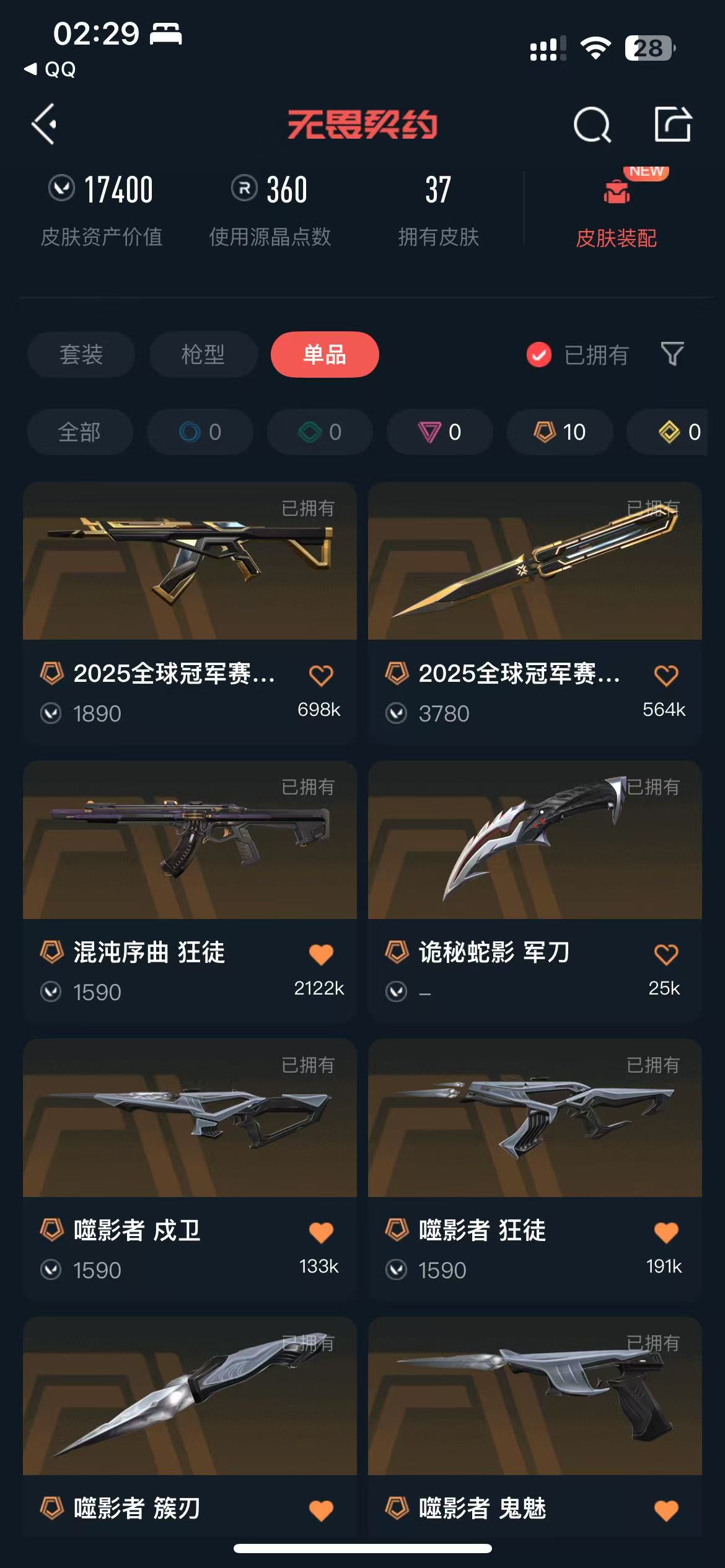
Task: Favorite the 2025全球冠军赛 skin priced 1890
Action: (x=321, y=676)
